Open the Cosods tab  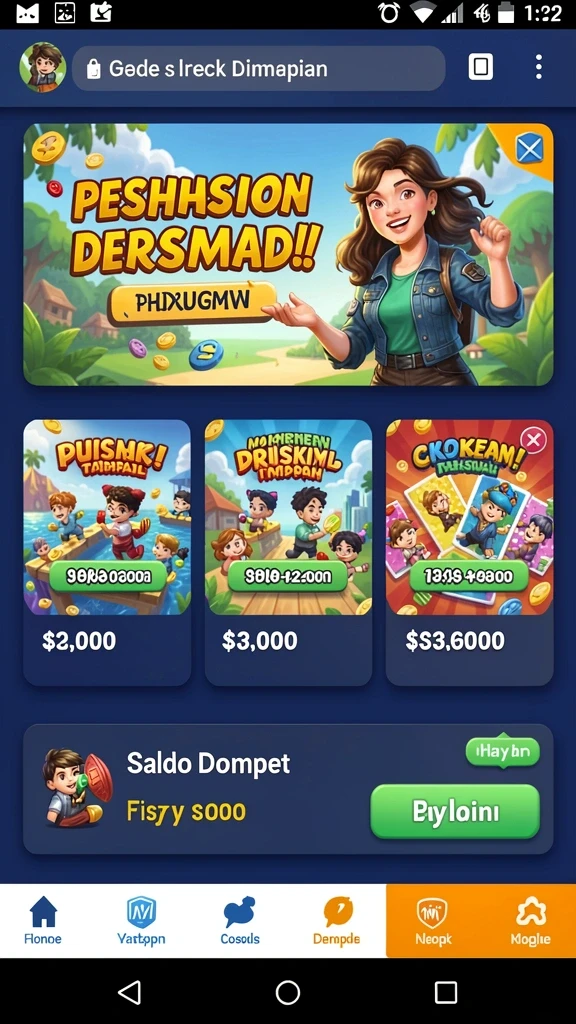coord(240,921)
